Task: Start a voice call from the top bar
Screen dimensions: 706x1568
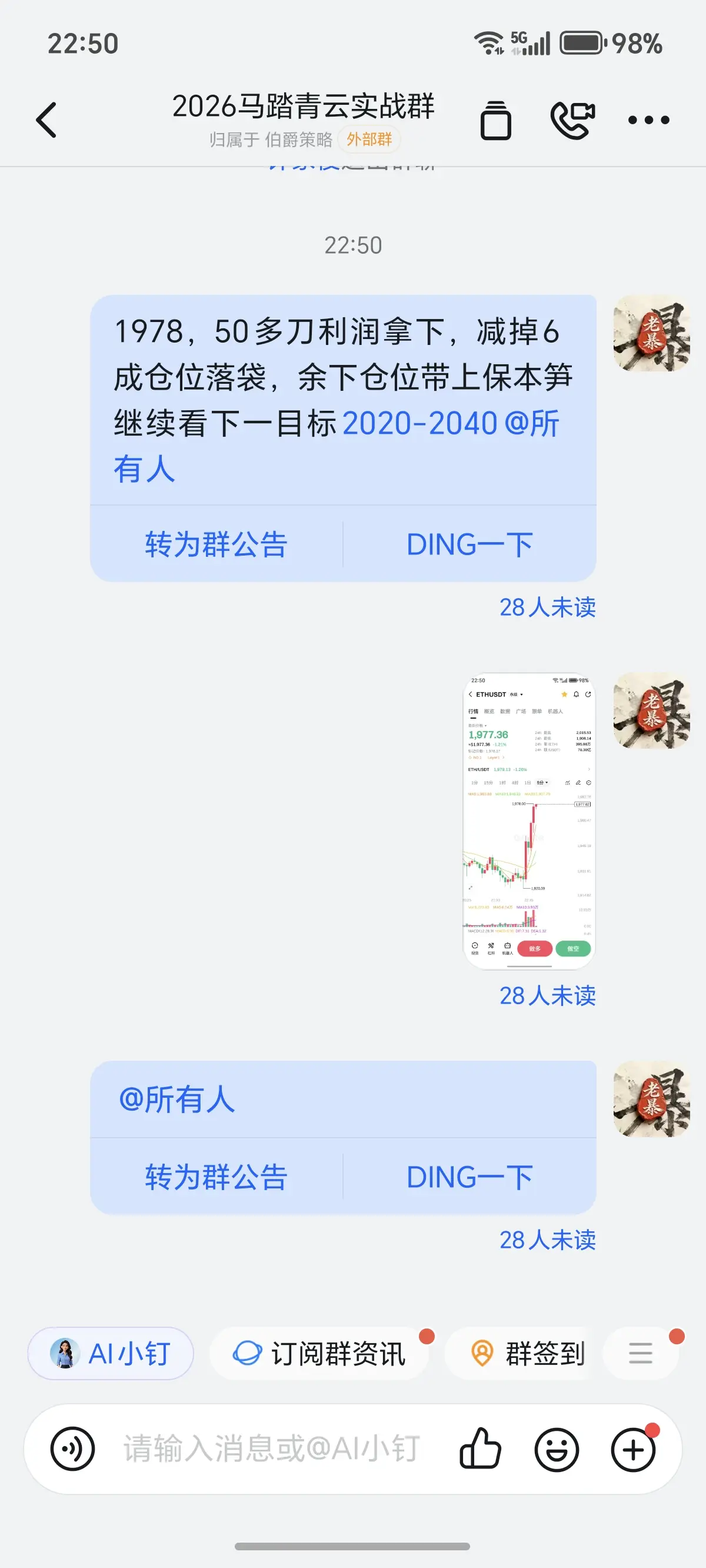Action: click(x=572, y=120)
